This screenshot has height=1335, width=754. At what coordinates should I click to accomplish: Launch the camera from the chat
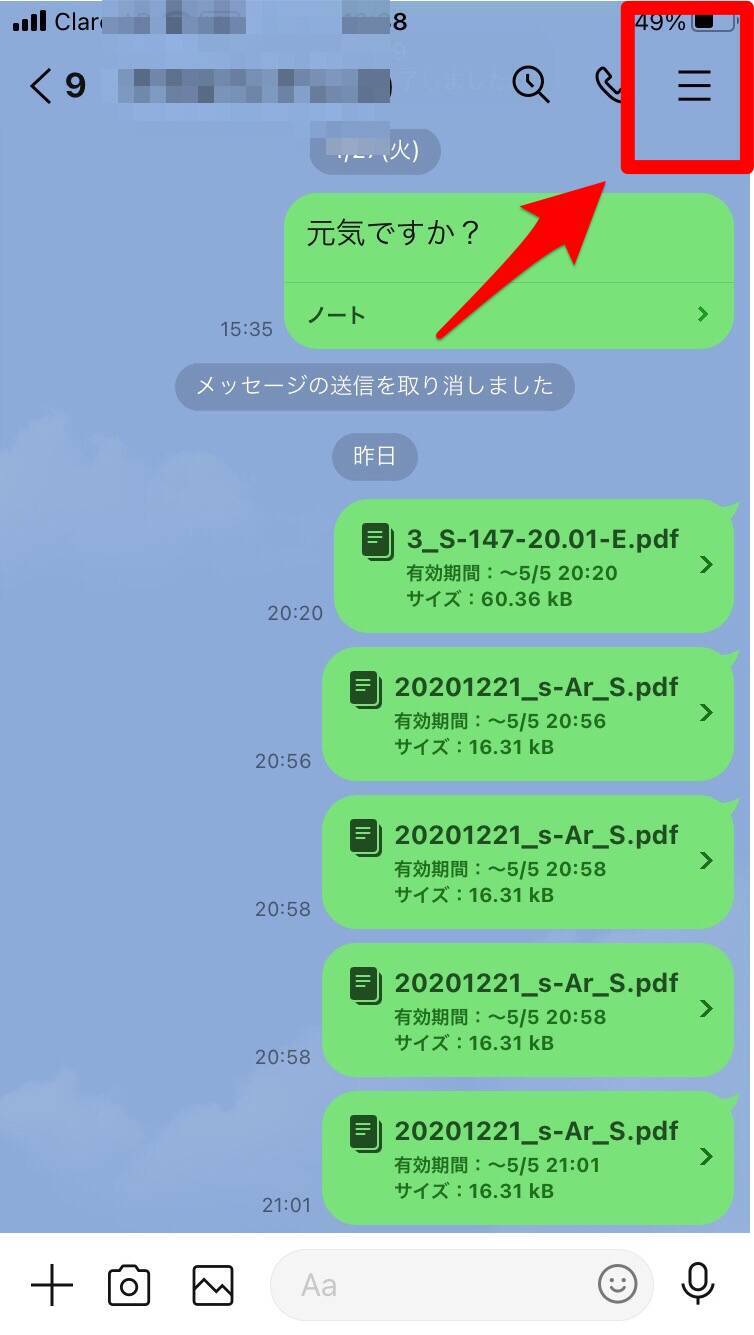pyautogui.click(x=129, y=1285)
